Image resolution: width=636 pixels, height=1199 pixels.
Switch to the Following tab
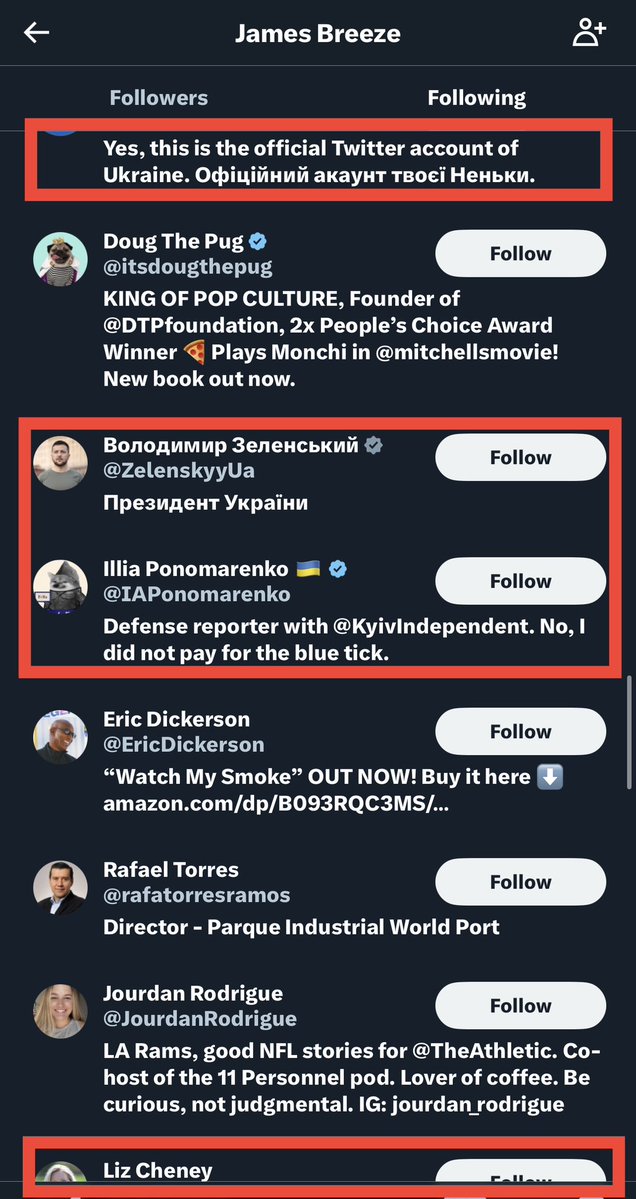click(x=476, y=98)
